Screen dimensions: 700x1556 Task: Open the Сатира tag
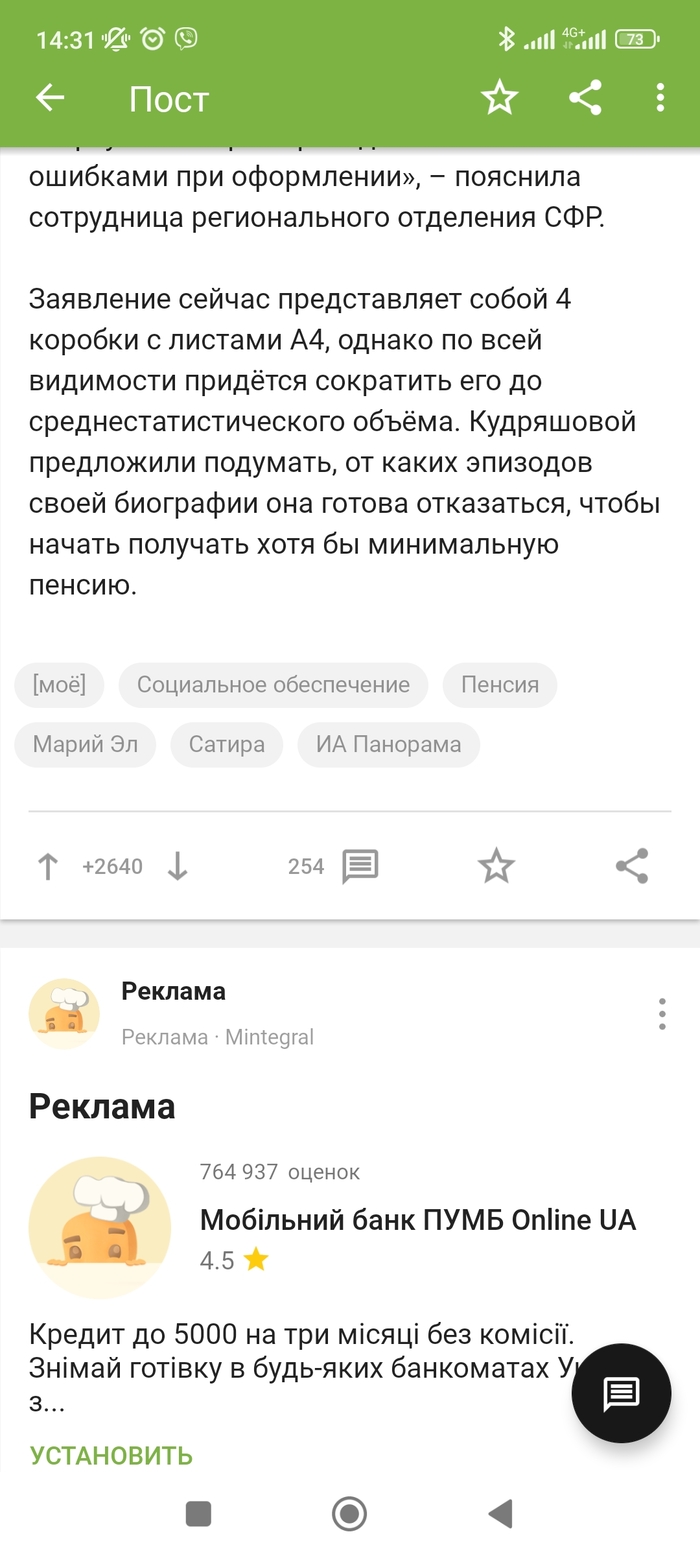227,745
